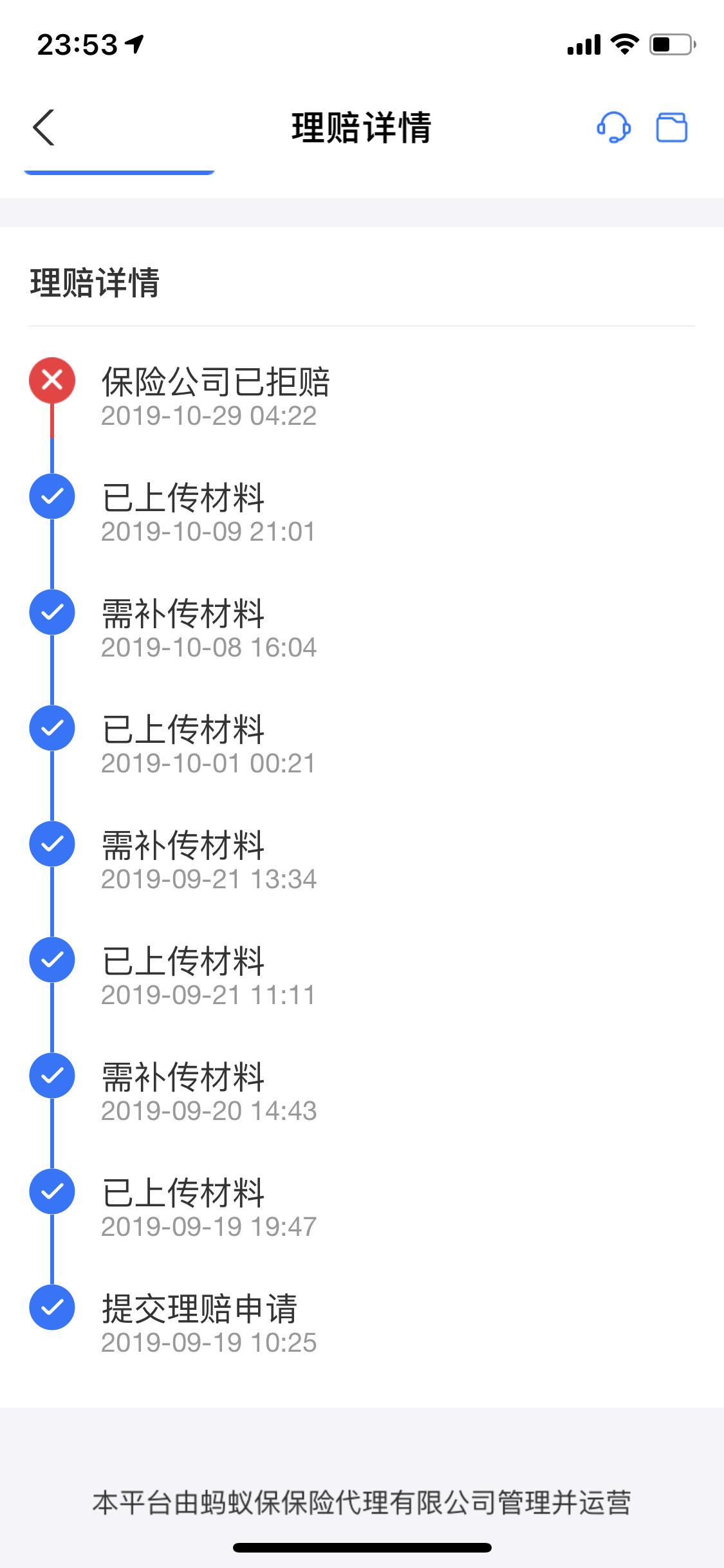The height and width of the screenshot is (1568, 724).
Task: Go back using the left arrow
Action: coord(44,128)
